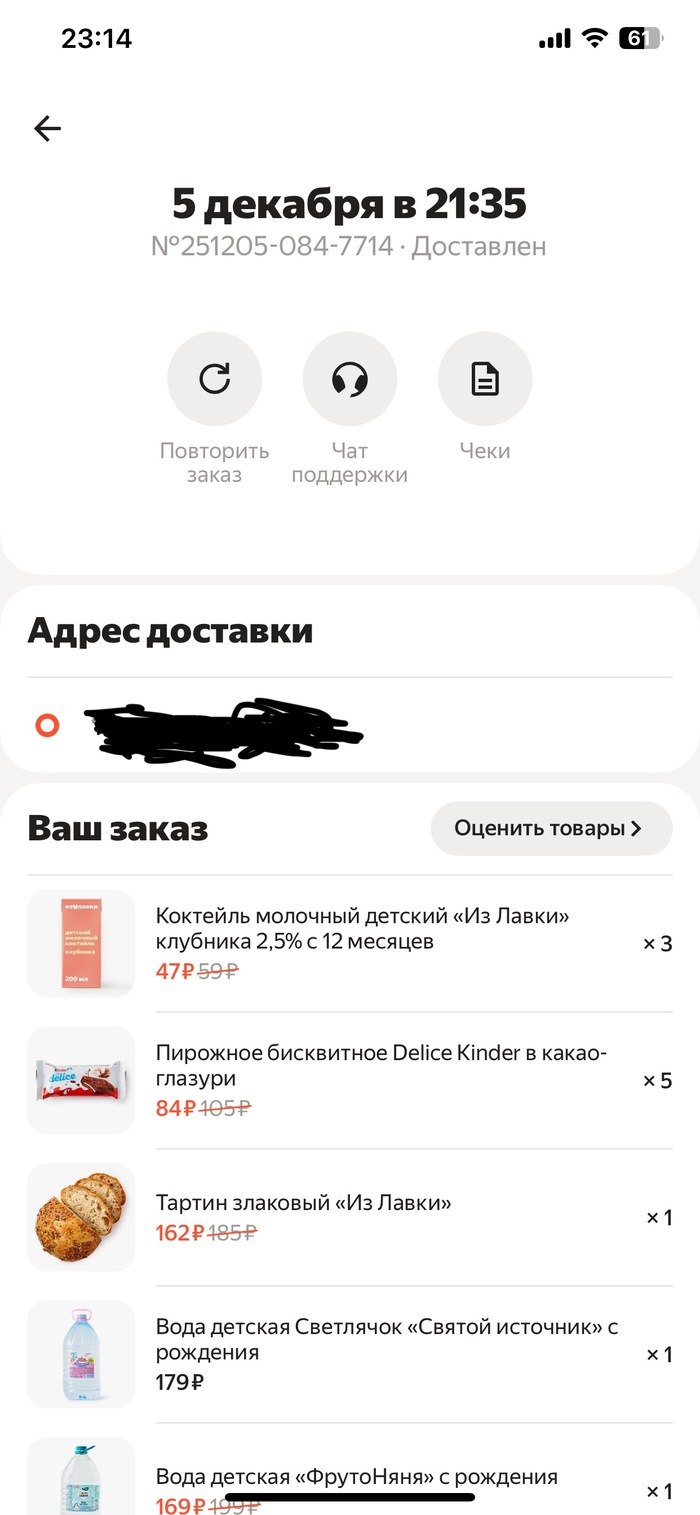Tap Оценить товары button
The height and width of the screenshot is (1515, 700).
pos(551,828)
